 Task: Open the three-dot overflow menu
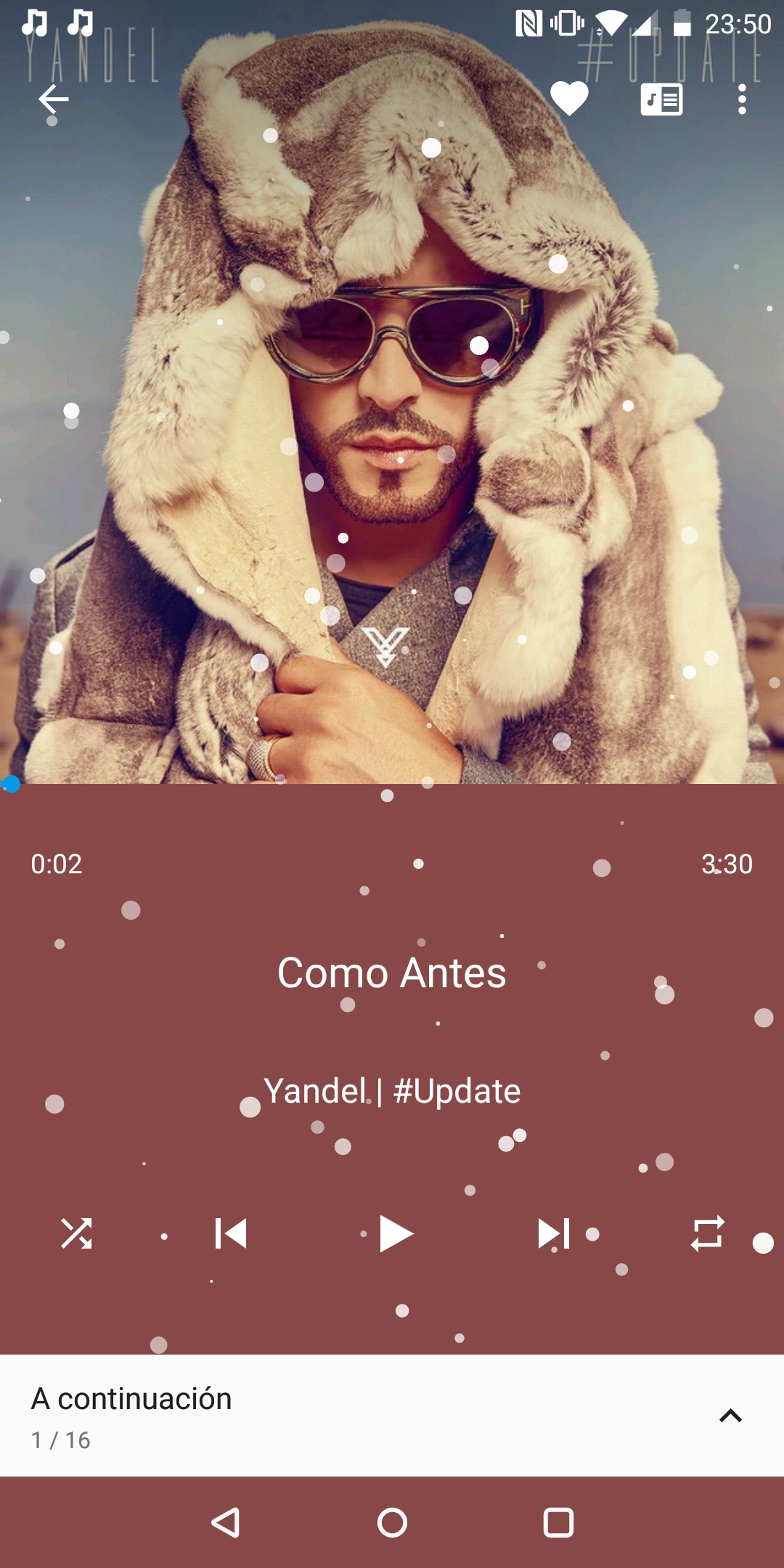pyautogui.click(x=742, y=99)
